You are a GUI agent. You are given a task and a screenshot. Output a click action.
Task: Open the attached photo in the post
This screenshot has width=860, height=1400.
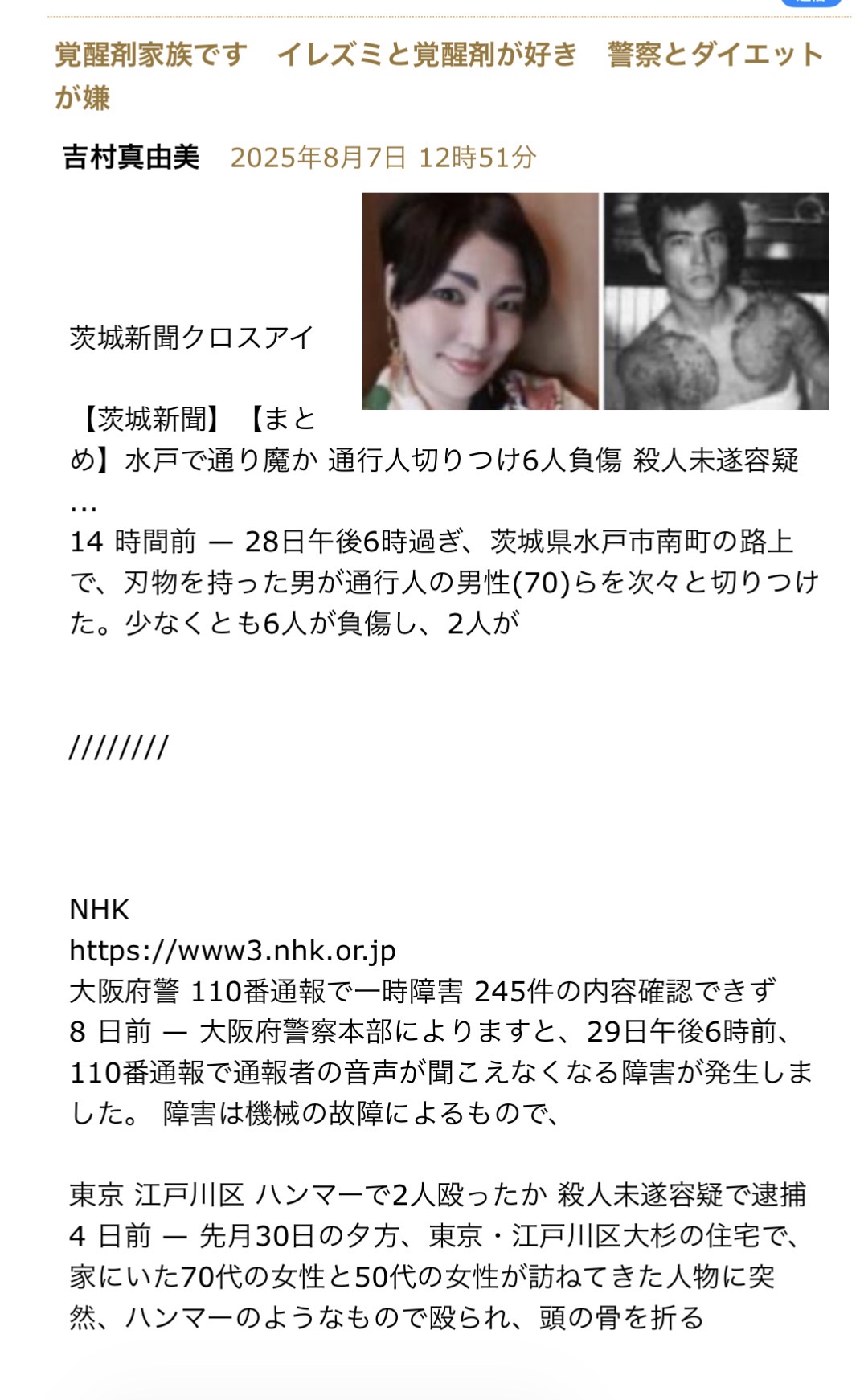click(595, 301)
